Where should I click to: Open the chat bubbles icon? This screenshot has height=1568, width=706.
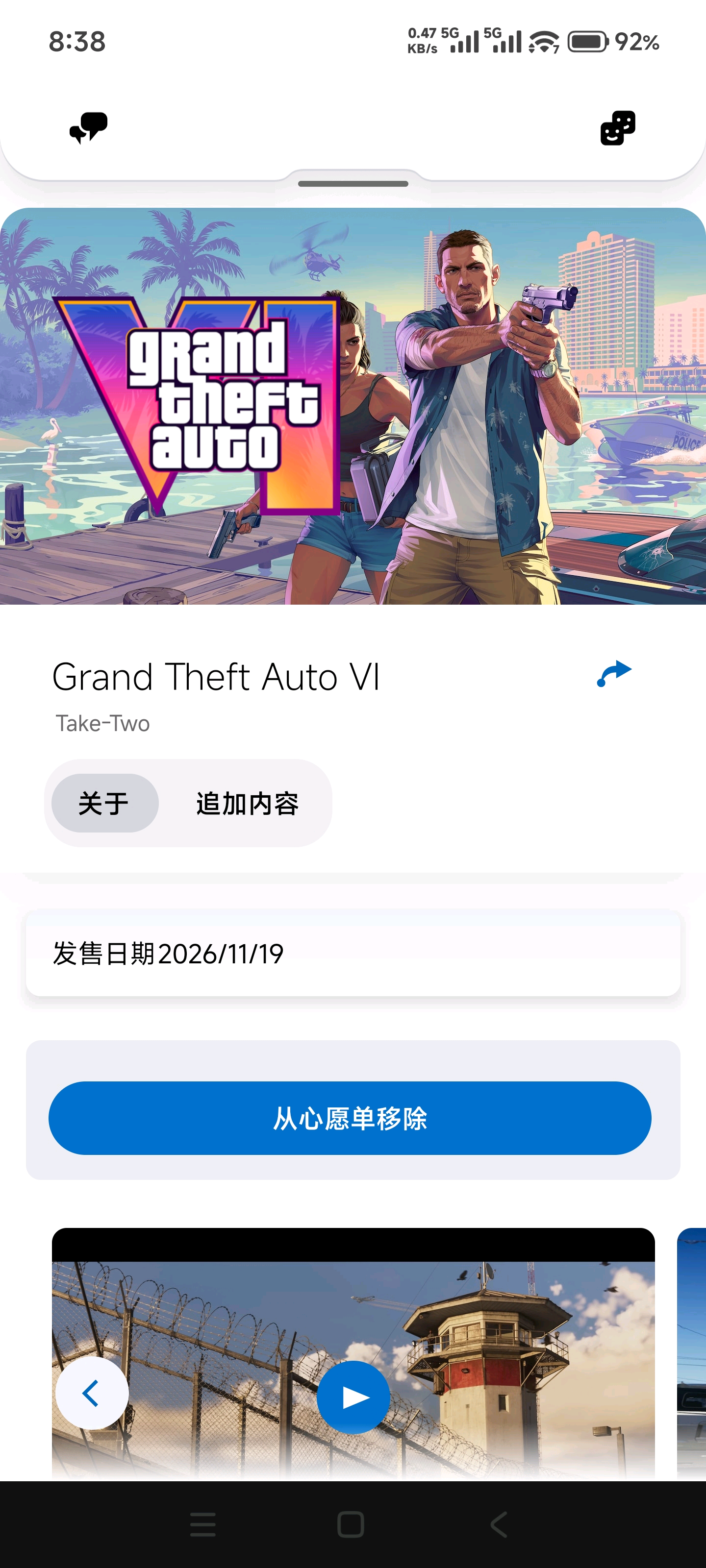pyautogui.click(x=88, y=127)
